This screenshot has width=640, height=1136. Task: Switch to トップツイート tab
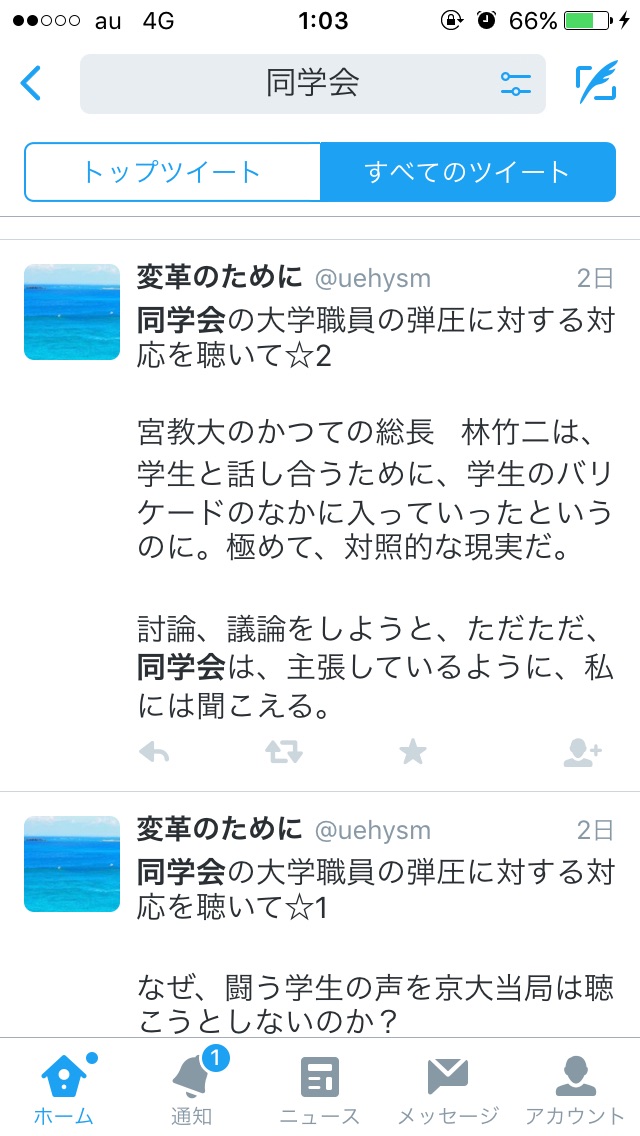pos(172,172)
